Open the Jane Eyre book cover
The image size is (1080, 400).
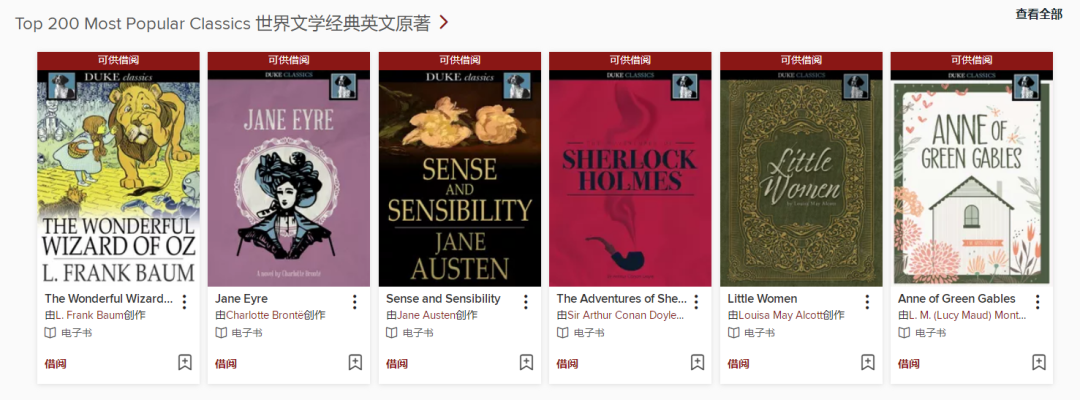(289, 178)
